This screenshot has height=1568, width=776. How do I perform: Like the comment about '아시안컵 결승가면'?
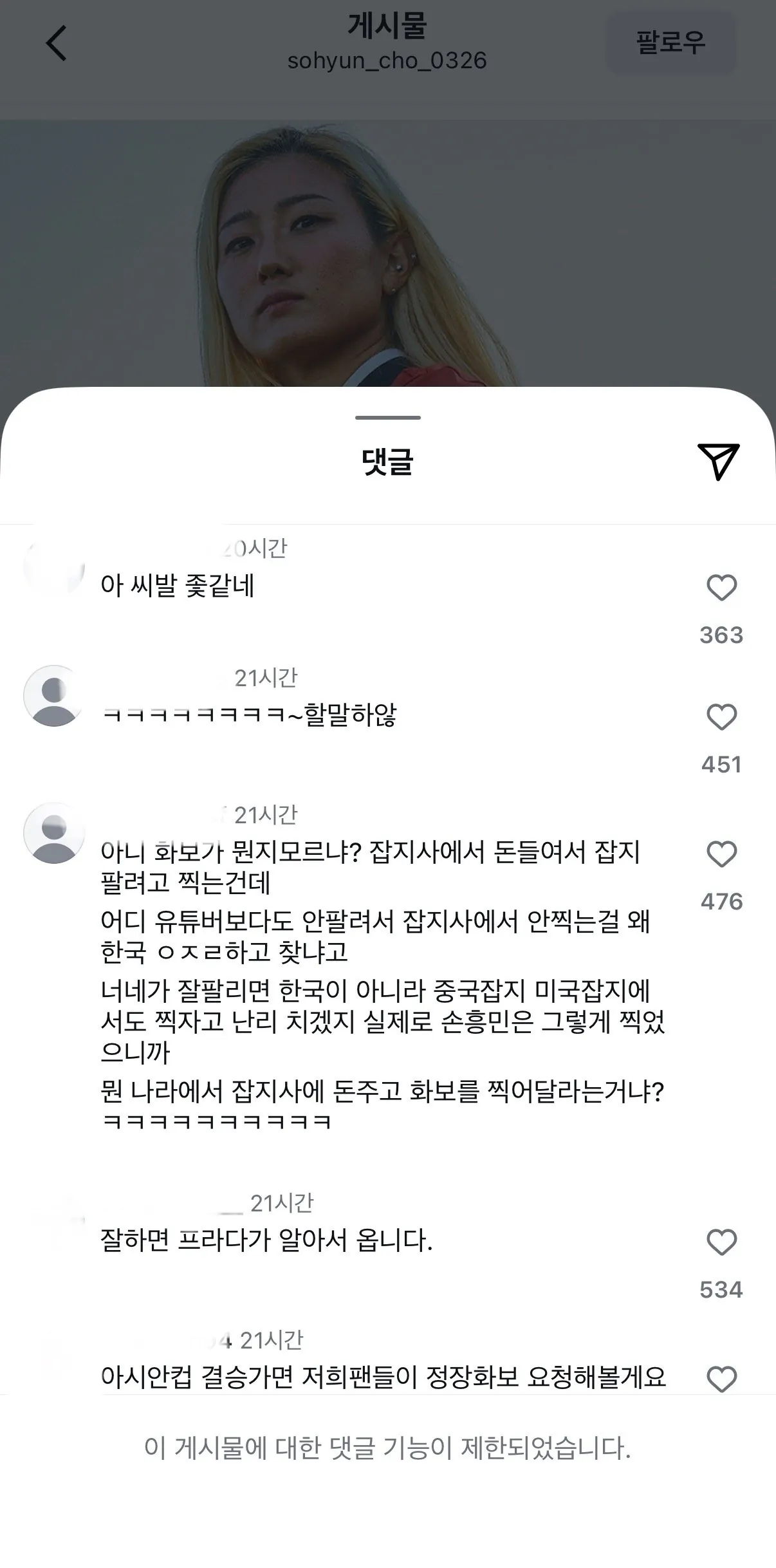pyautogui.click(x=721, y=1379)
